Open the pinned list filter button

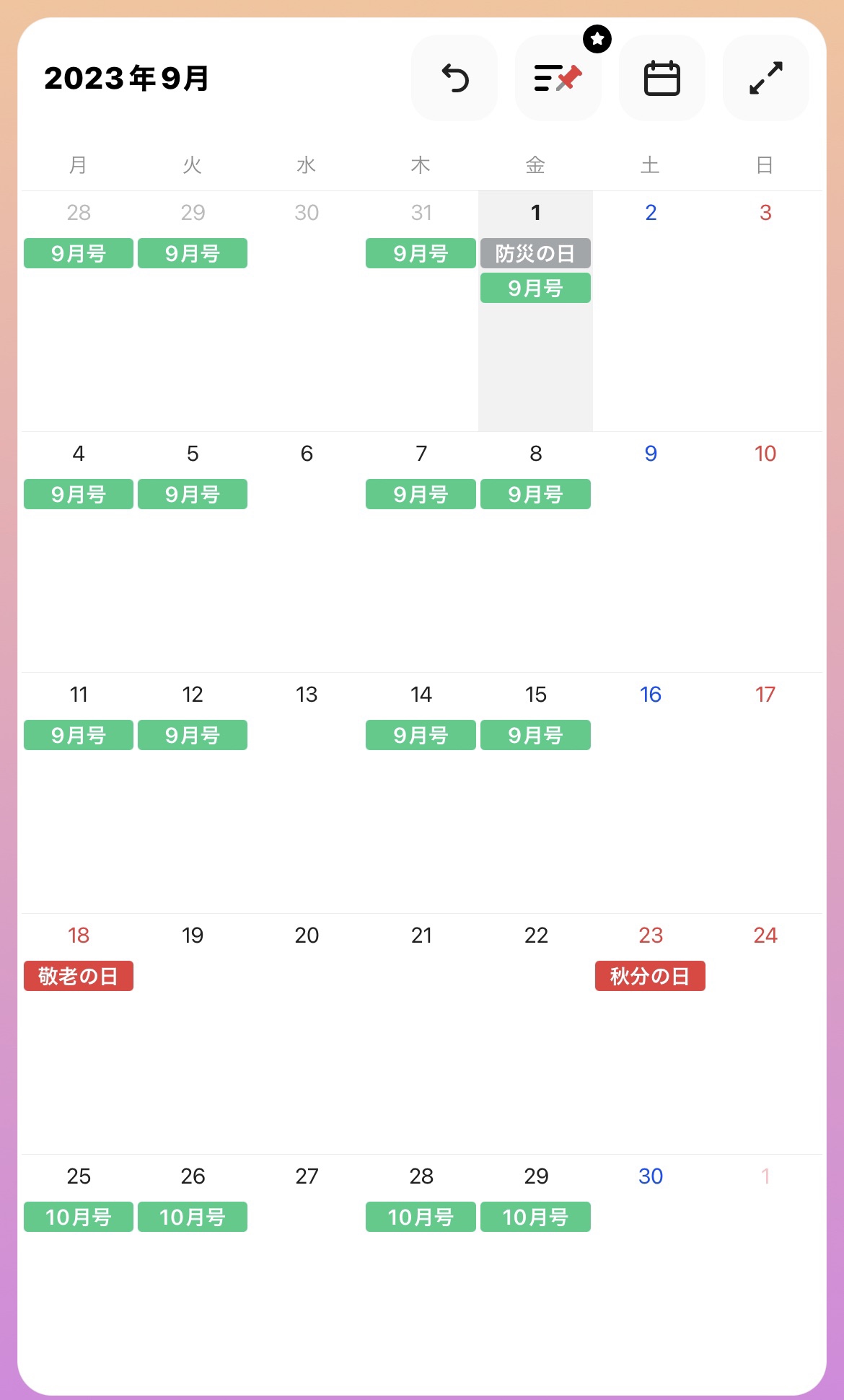[558, 78]
